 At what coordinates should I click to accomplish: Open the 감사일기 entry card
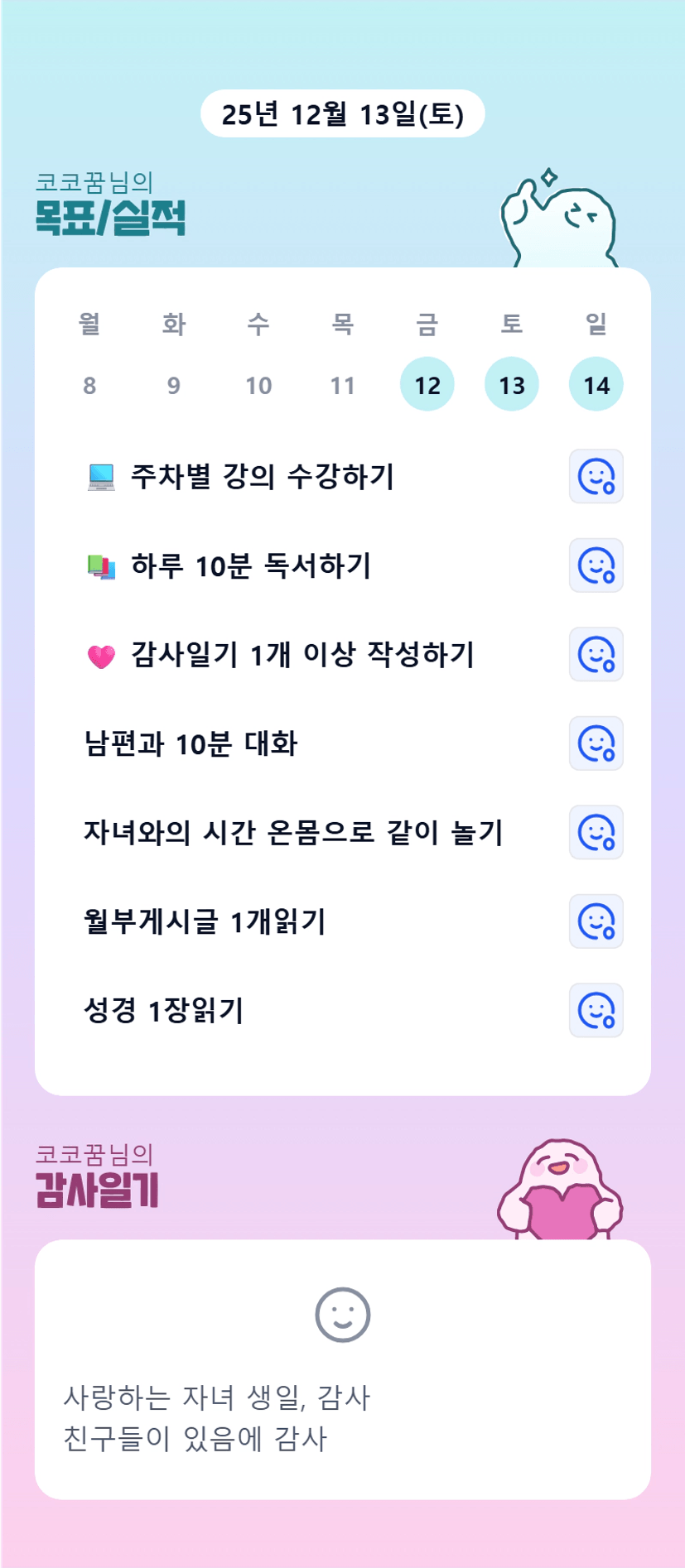pos(342,1369)
